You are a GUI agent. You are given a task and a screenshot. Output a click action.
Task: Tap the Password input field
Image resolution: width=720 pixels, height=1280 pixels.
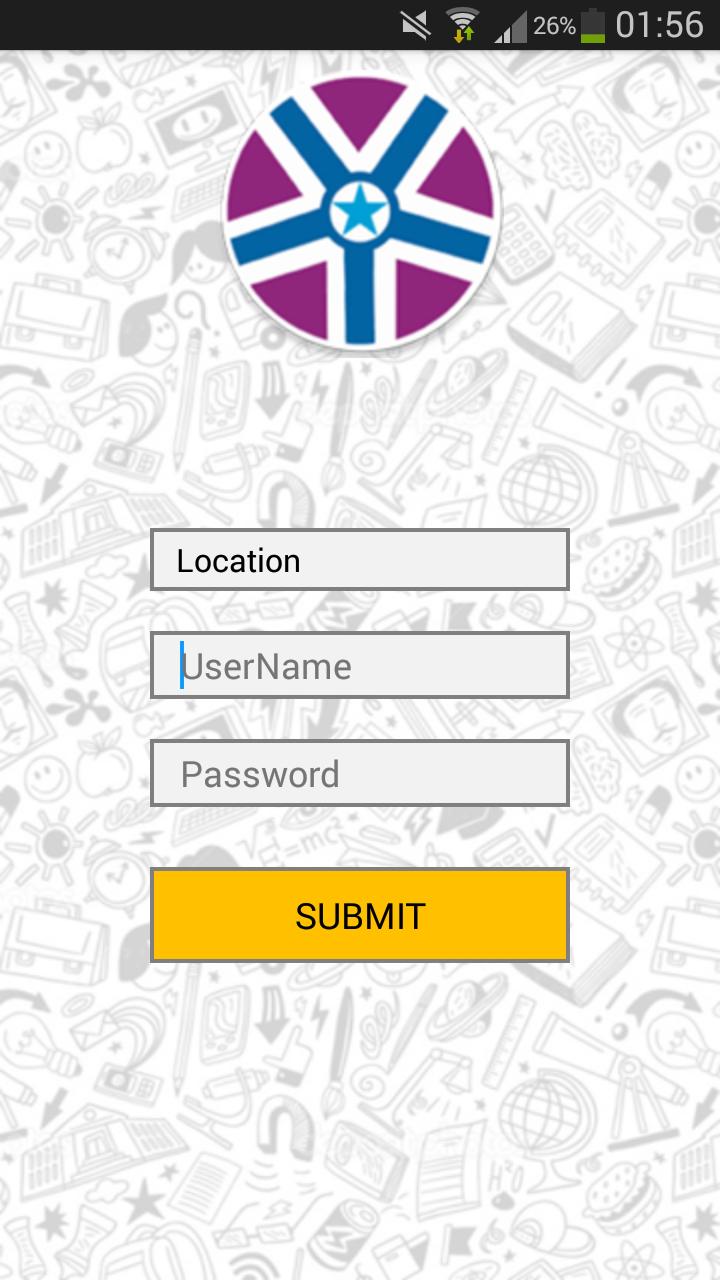[x=360, y=773]
